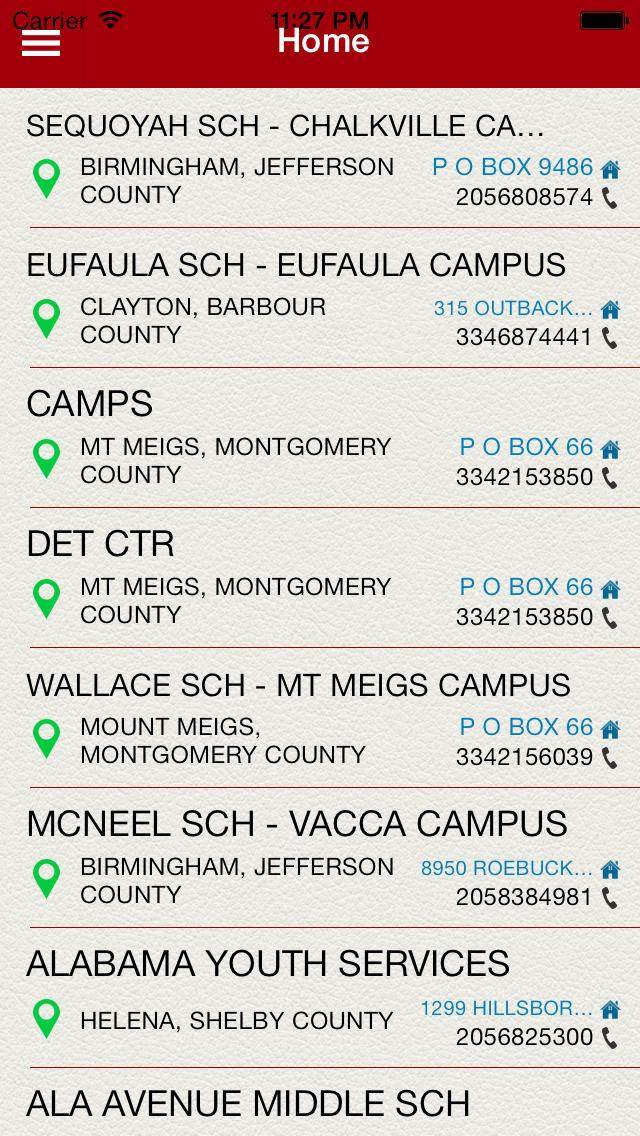Open McNeel Sch - Vacca Campus entry

(x=320, y=857)
